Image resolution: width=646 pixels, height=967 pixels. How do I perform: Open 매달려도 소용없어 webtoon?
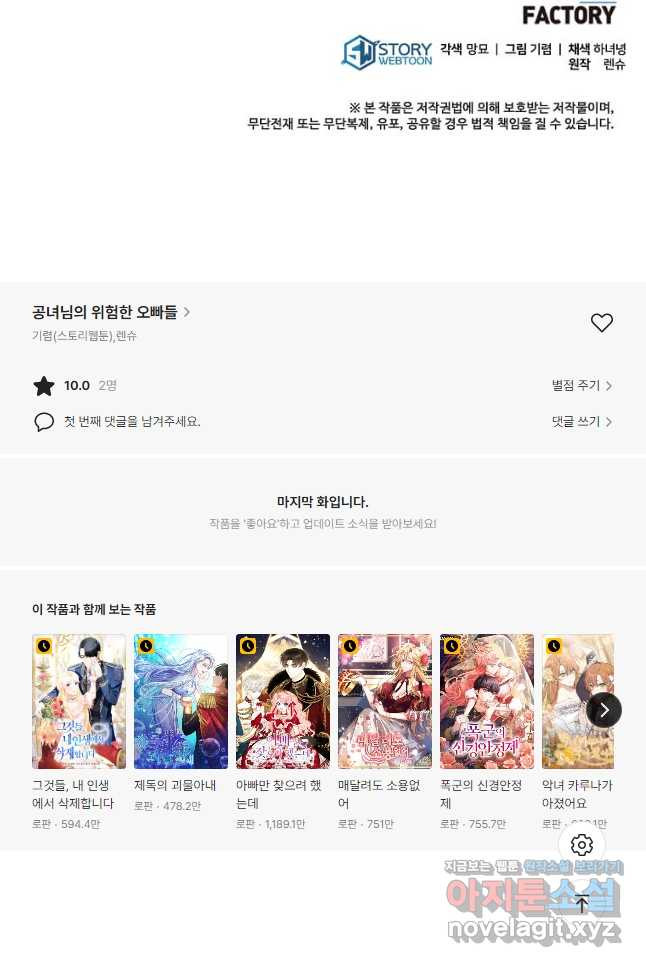pyautogui.click(x=385, y=701)
